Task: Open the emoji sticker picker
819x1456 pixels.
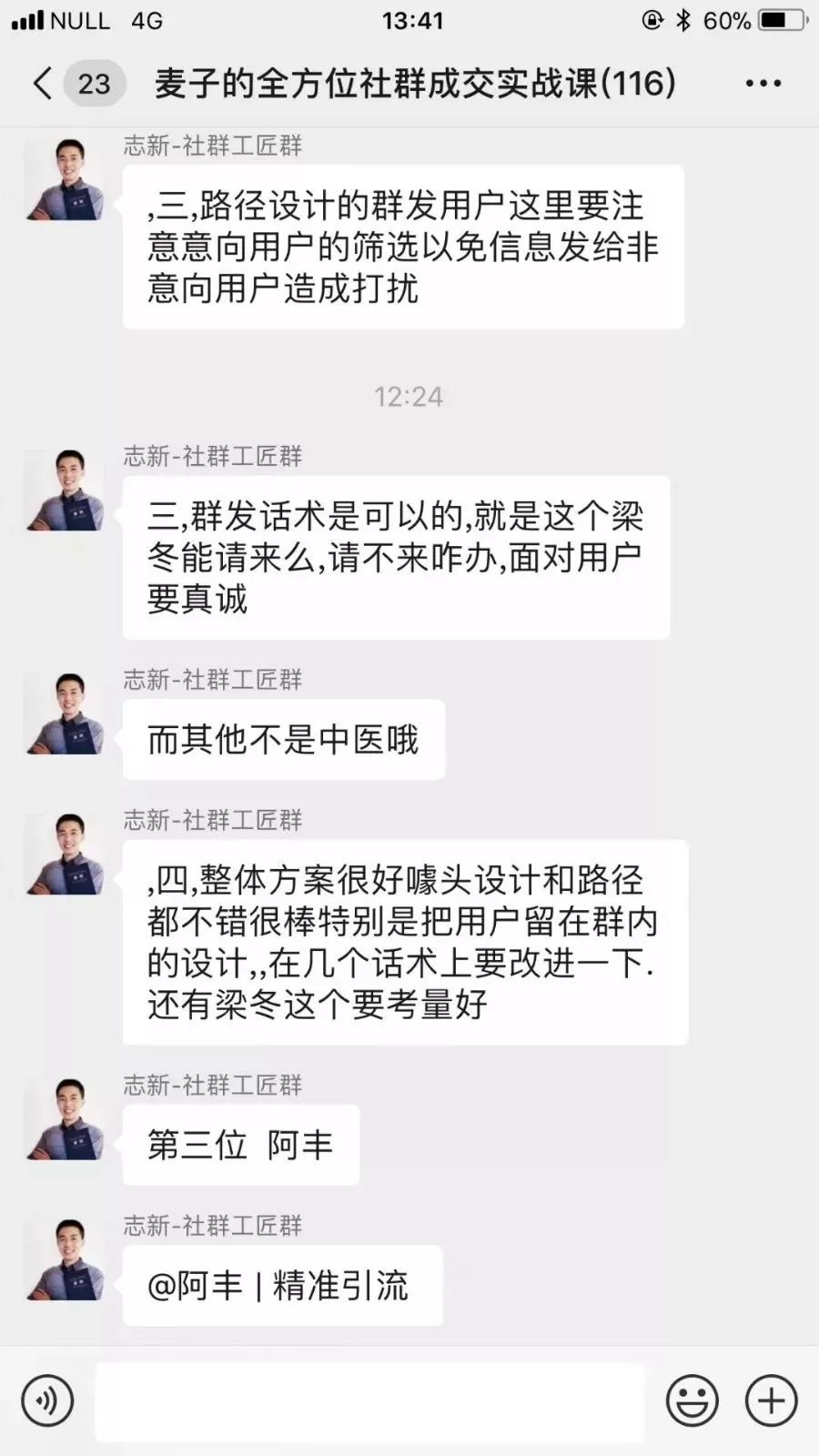Action: pyautogui.click(x=692, y=1400)
